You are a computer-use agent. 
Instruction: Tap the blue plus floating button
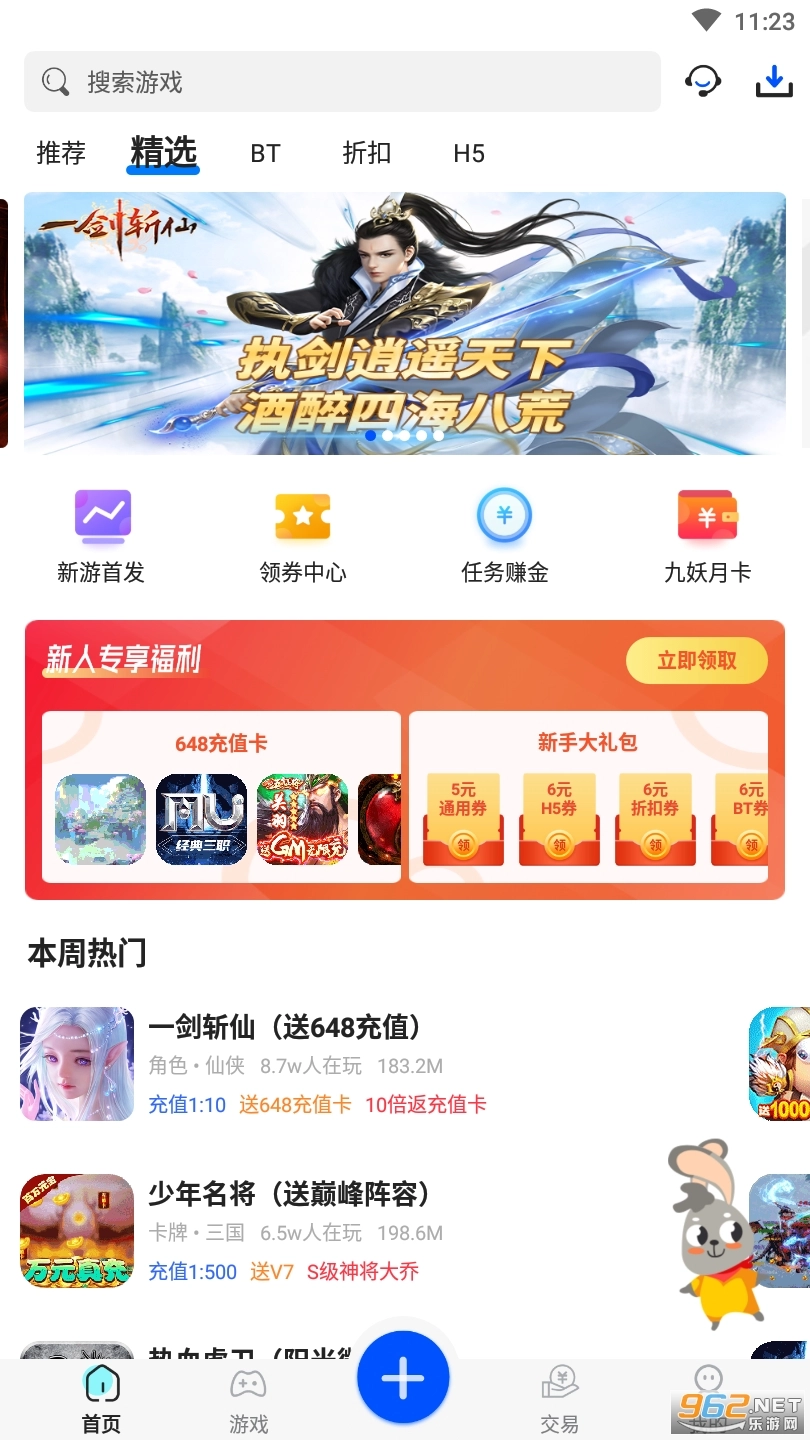[x=403, y=1379]
